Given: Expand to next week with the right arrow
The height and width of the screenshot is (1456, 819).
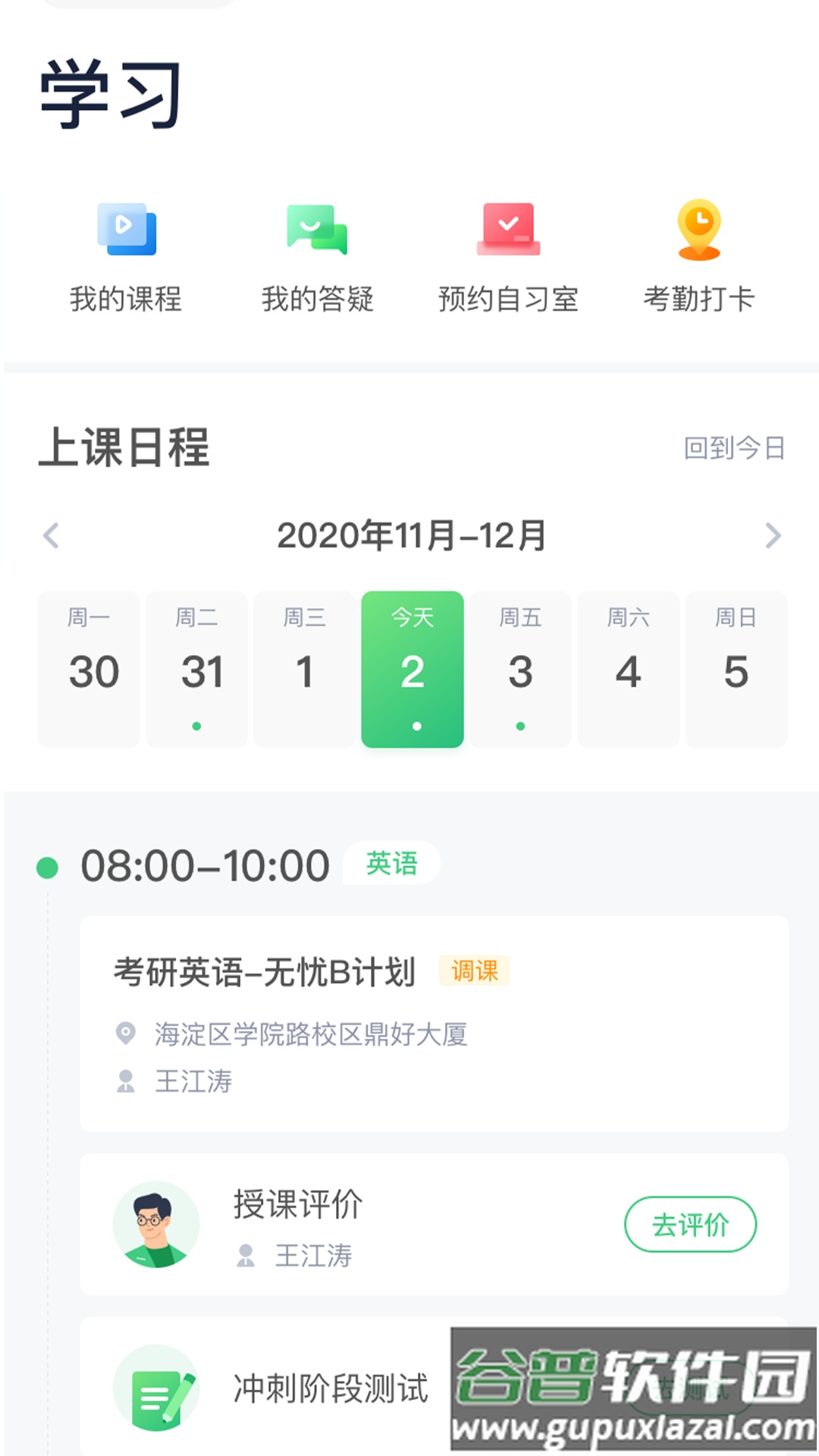Looking at the screenshot, I should (773, 536).
